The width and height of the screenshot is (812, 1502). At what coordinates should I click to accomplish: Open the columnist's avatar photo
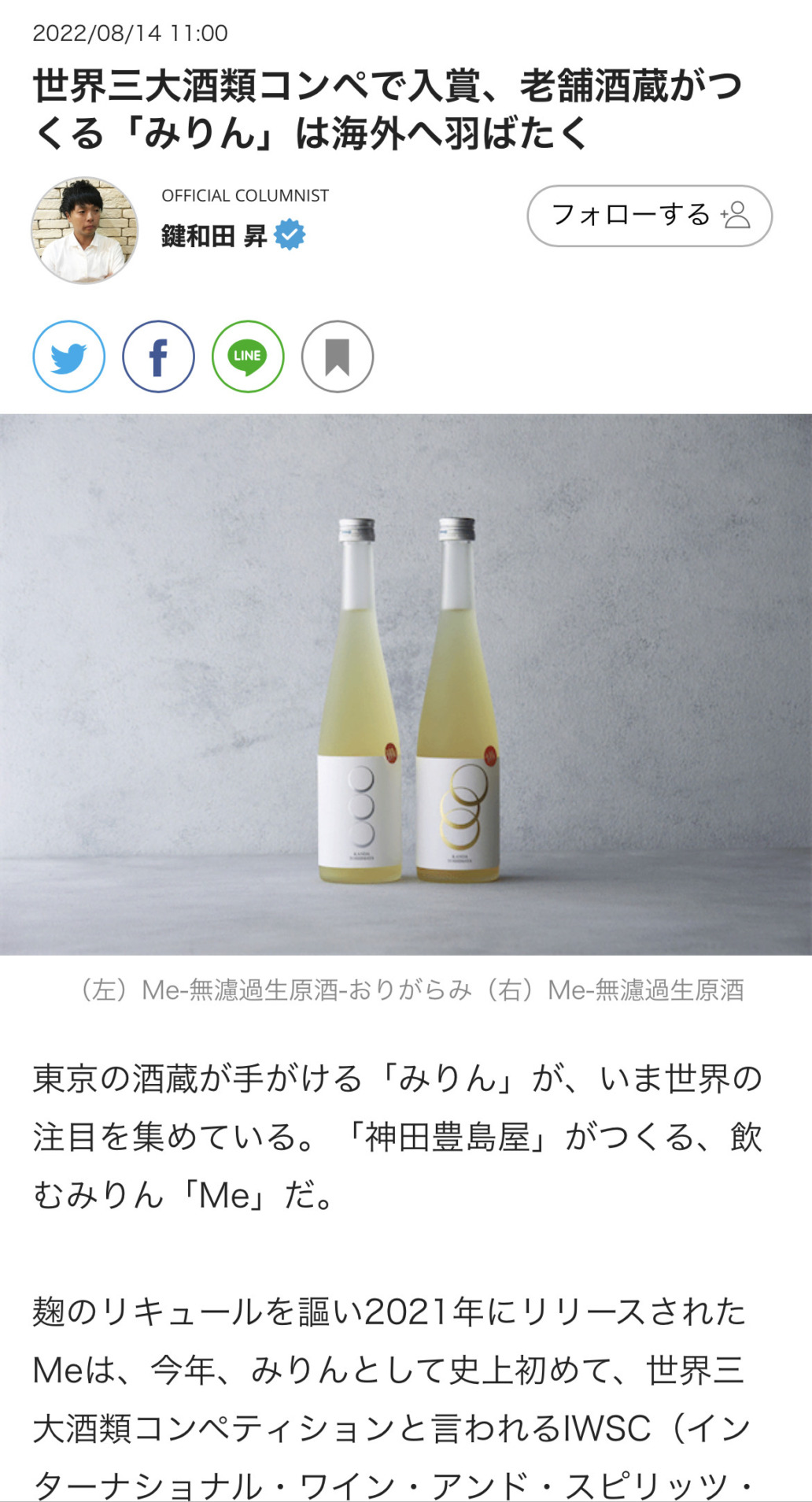84,231
